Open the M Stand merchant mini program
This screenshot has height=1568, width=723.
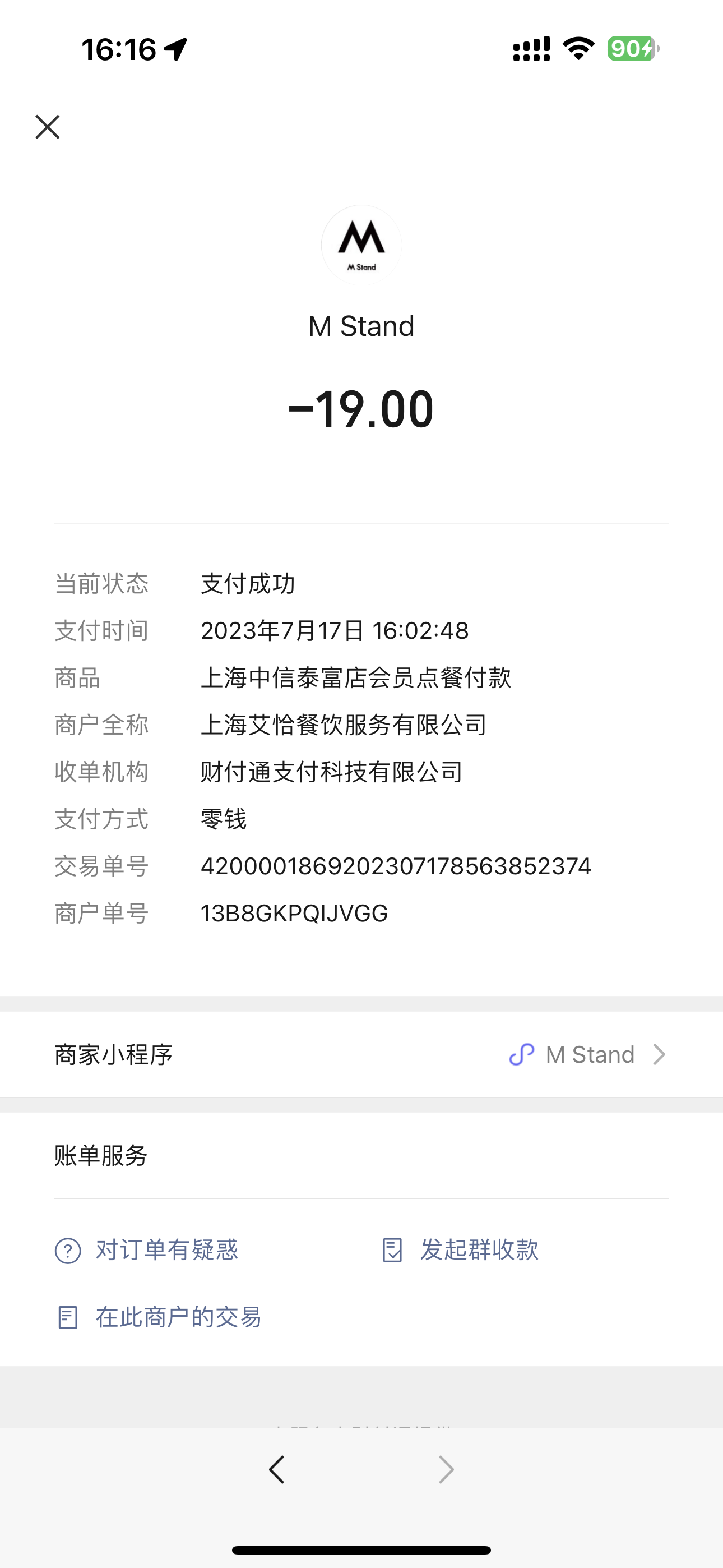click(x=361, y=1054)
